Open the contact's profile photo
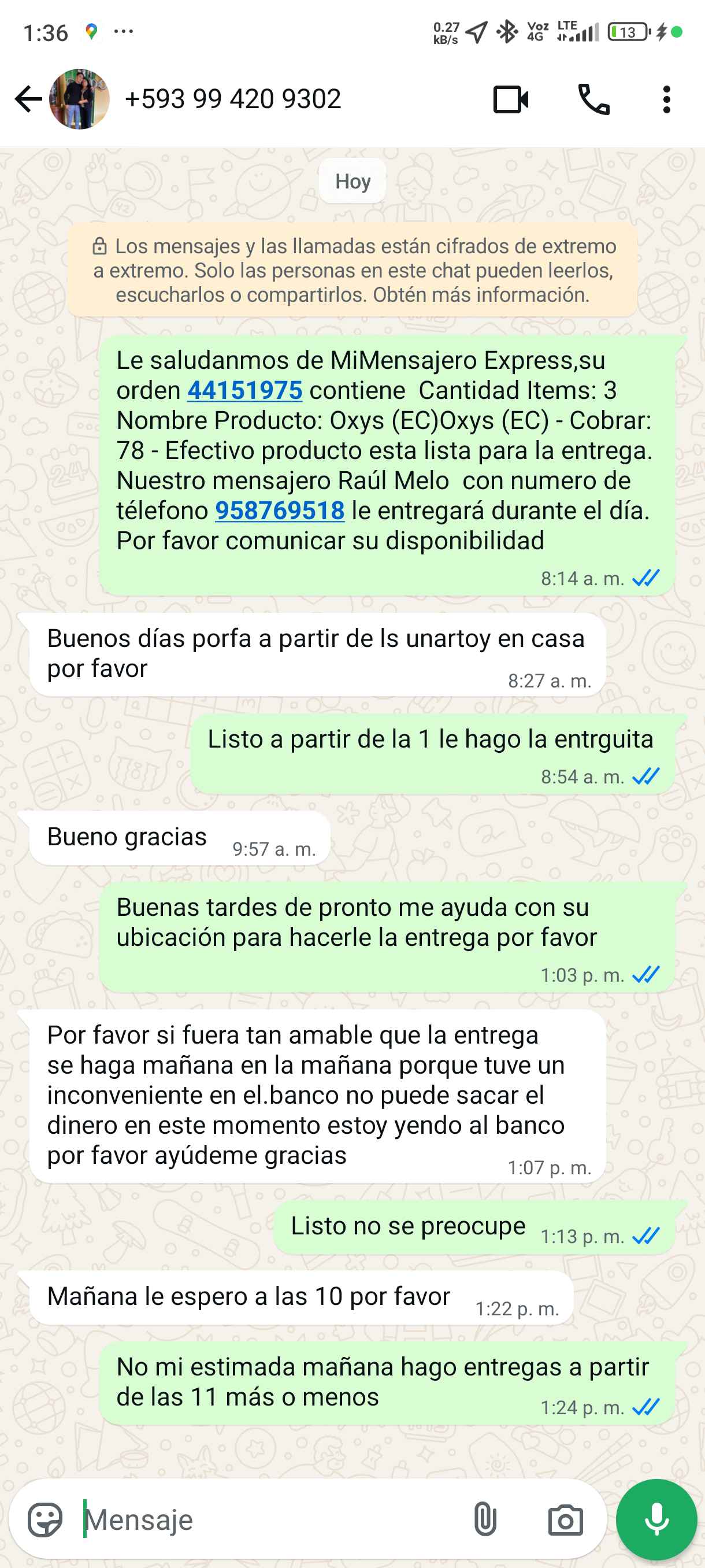Screen dimensions: 705x1568 click(79, 99)
